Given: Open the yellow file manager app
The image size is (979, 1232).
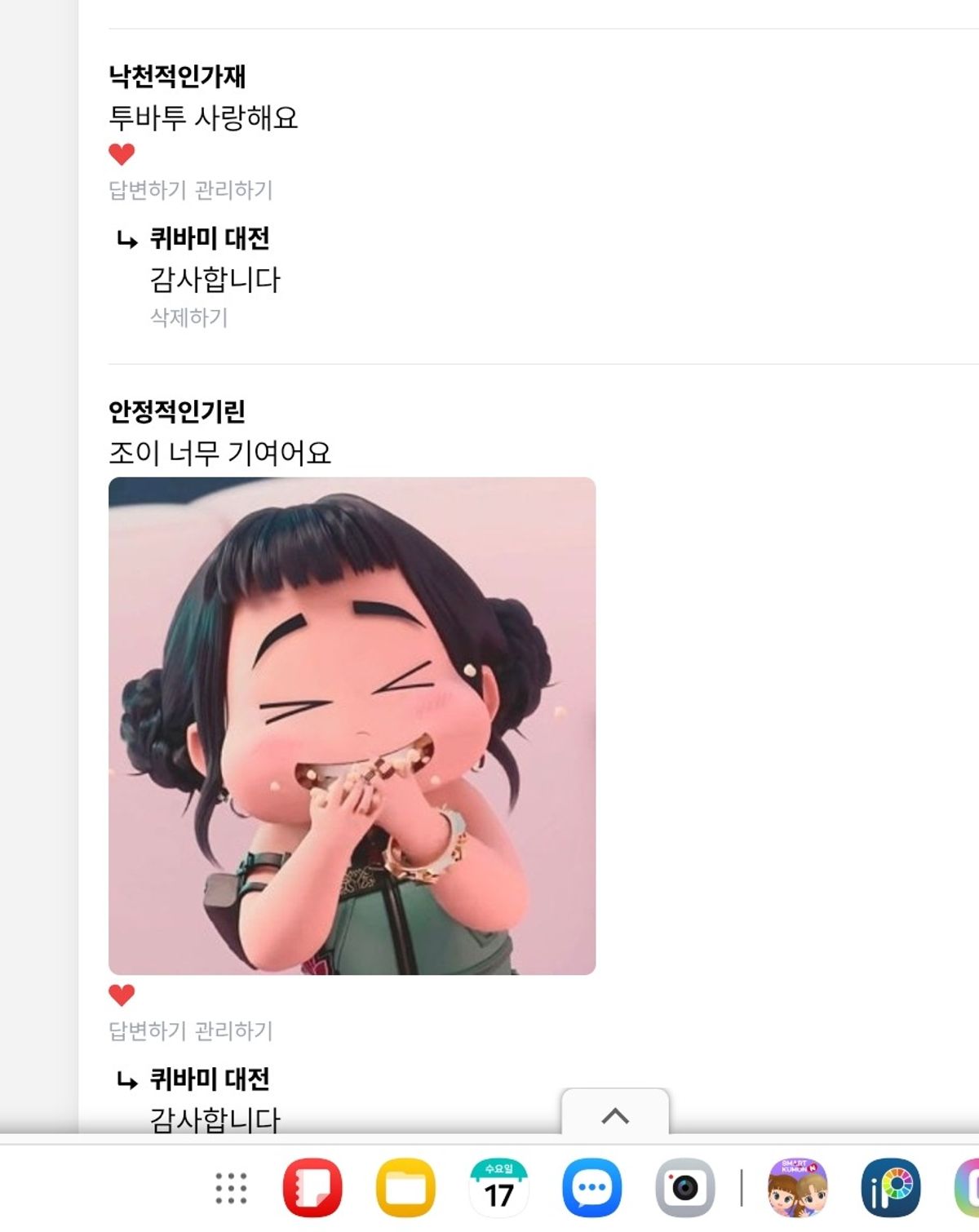Looking at the screenshot, I should click(x=405, y=1188).
